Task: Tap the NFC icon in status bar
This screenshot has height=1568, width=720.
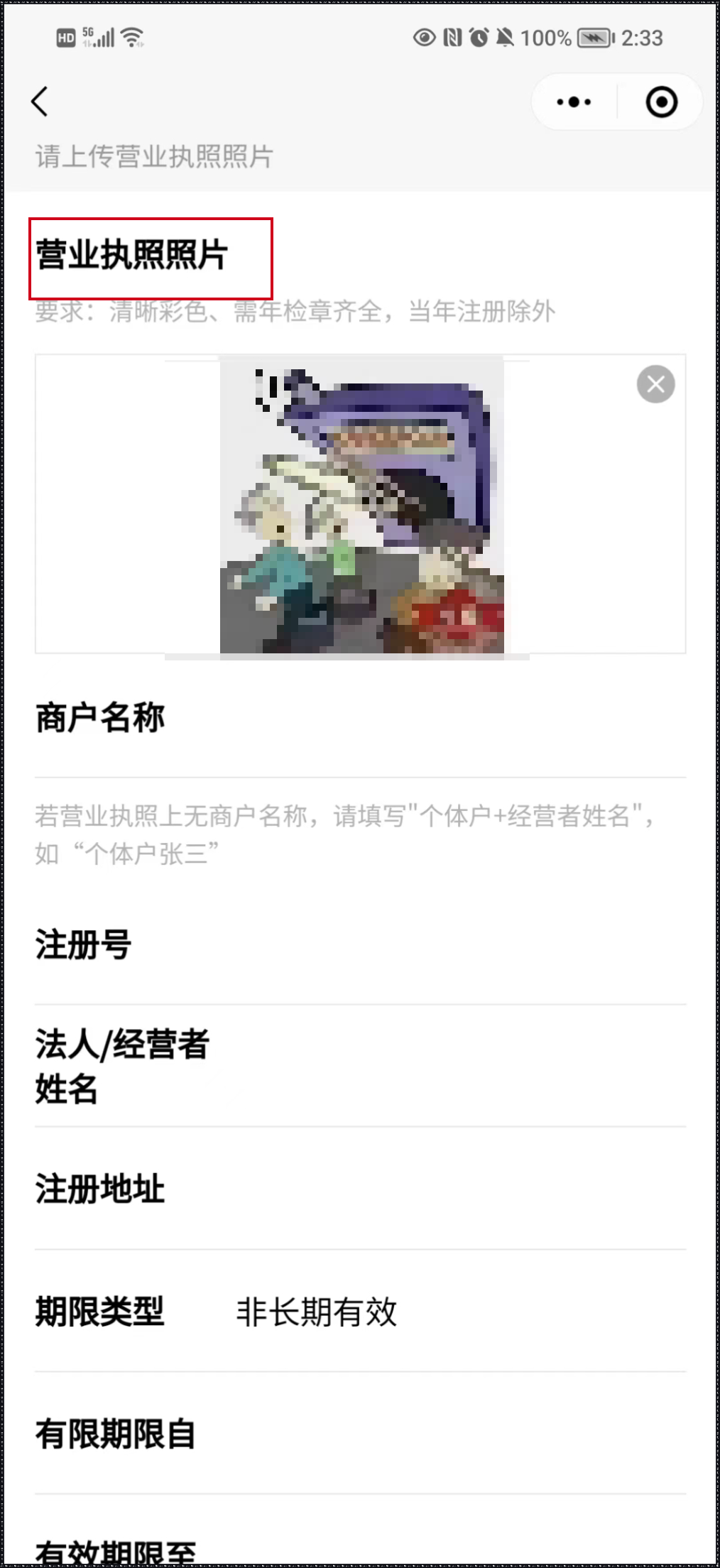Action: tap(453, 38)
